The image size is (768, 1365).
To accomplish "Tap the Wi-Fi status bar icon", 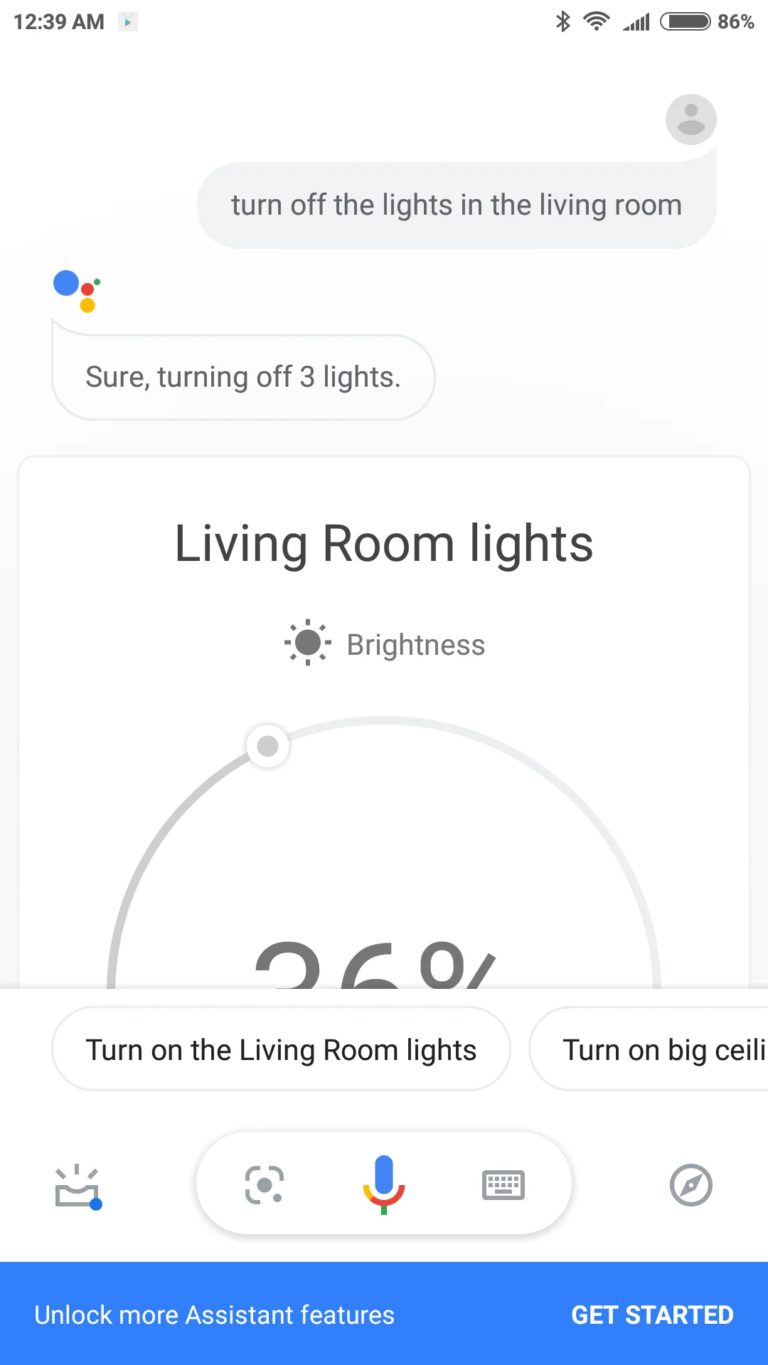I will (x=596, y=20).
